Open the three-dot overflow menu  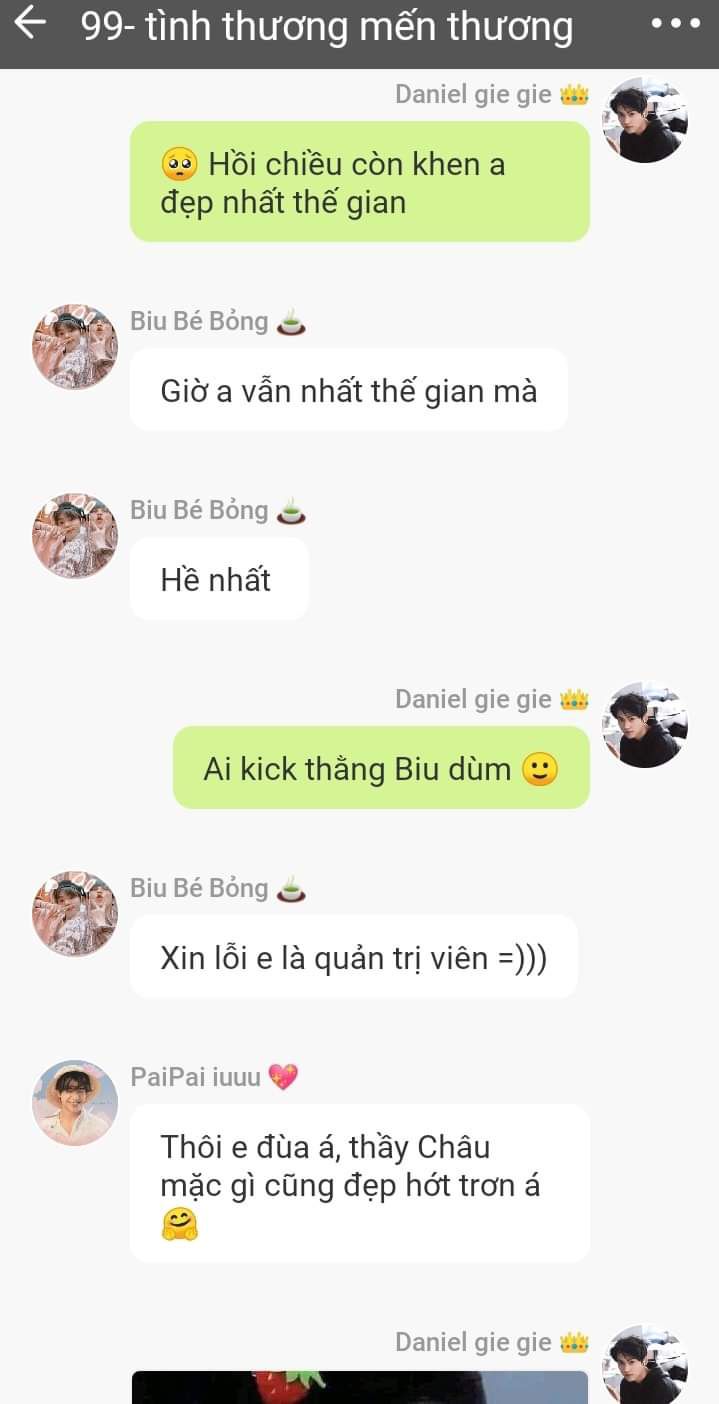(x=675, y=23)
